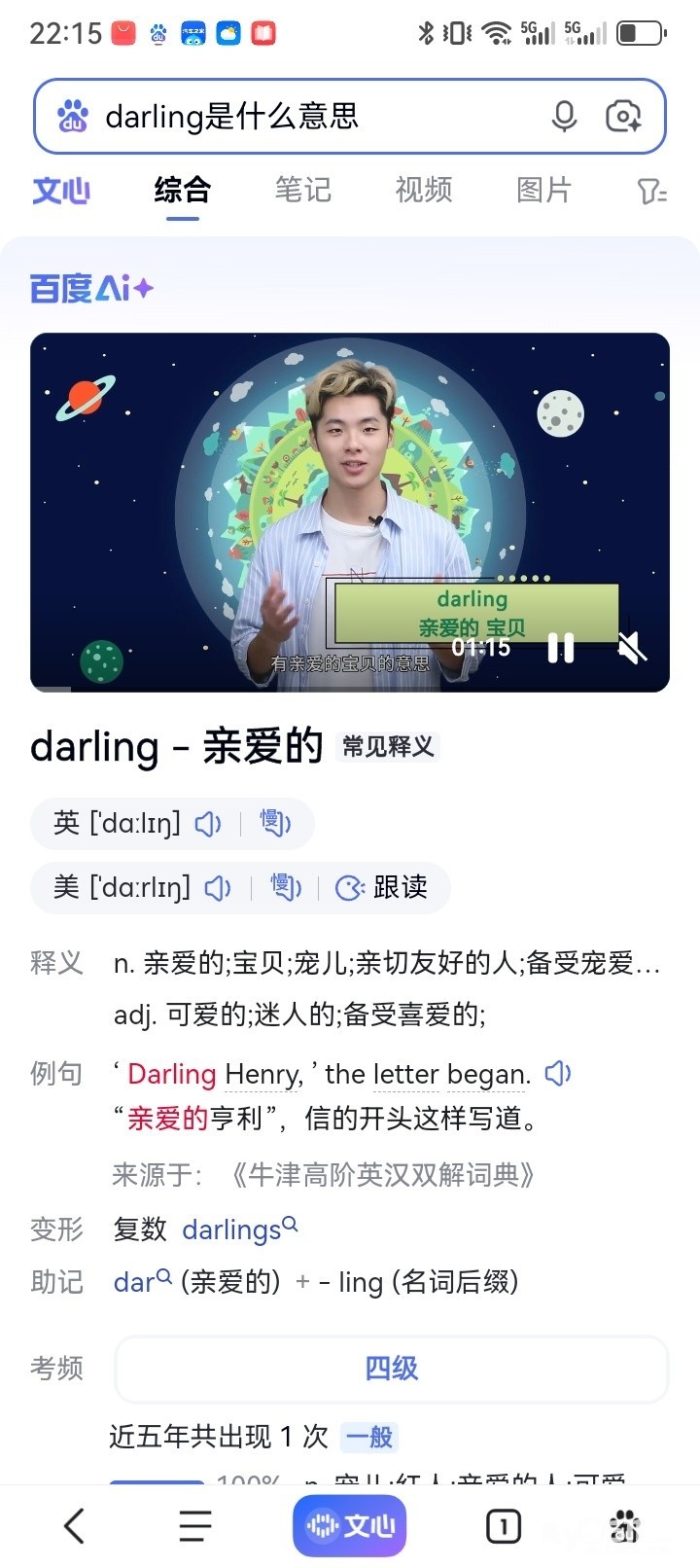
Task: Play audio for the Darling Henry example
Action: click(558, 1074)
